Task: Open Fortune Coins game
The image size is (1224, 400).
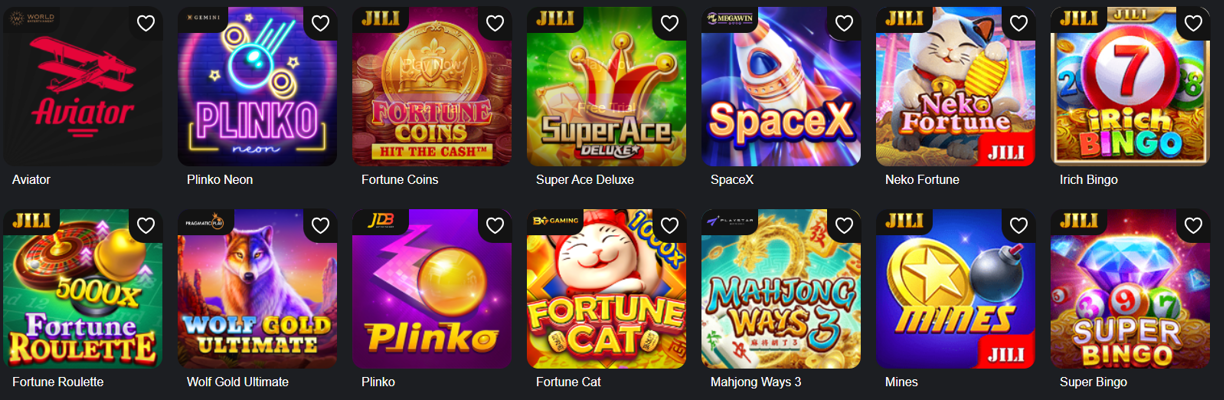Action: [431, 95]
